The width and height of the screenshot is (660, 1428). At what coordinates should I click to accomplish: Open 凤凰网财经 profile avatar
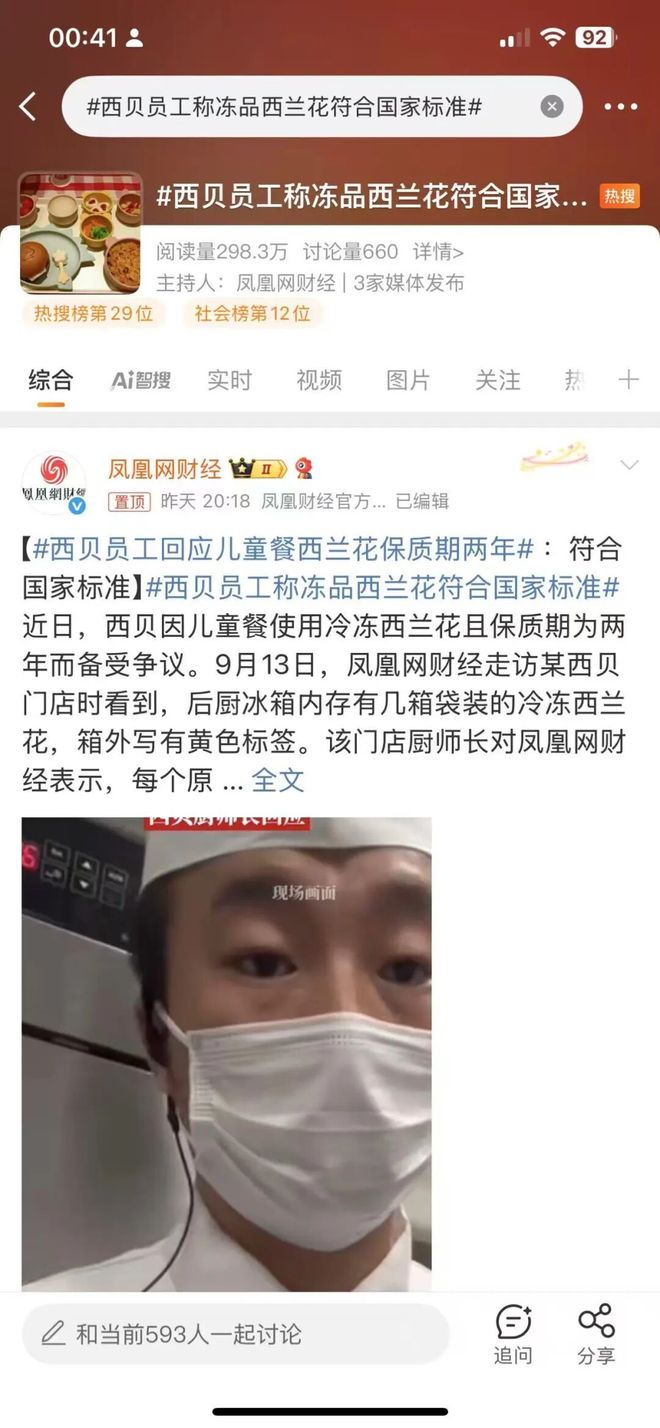pyautogui.click(x=54, y=483)
